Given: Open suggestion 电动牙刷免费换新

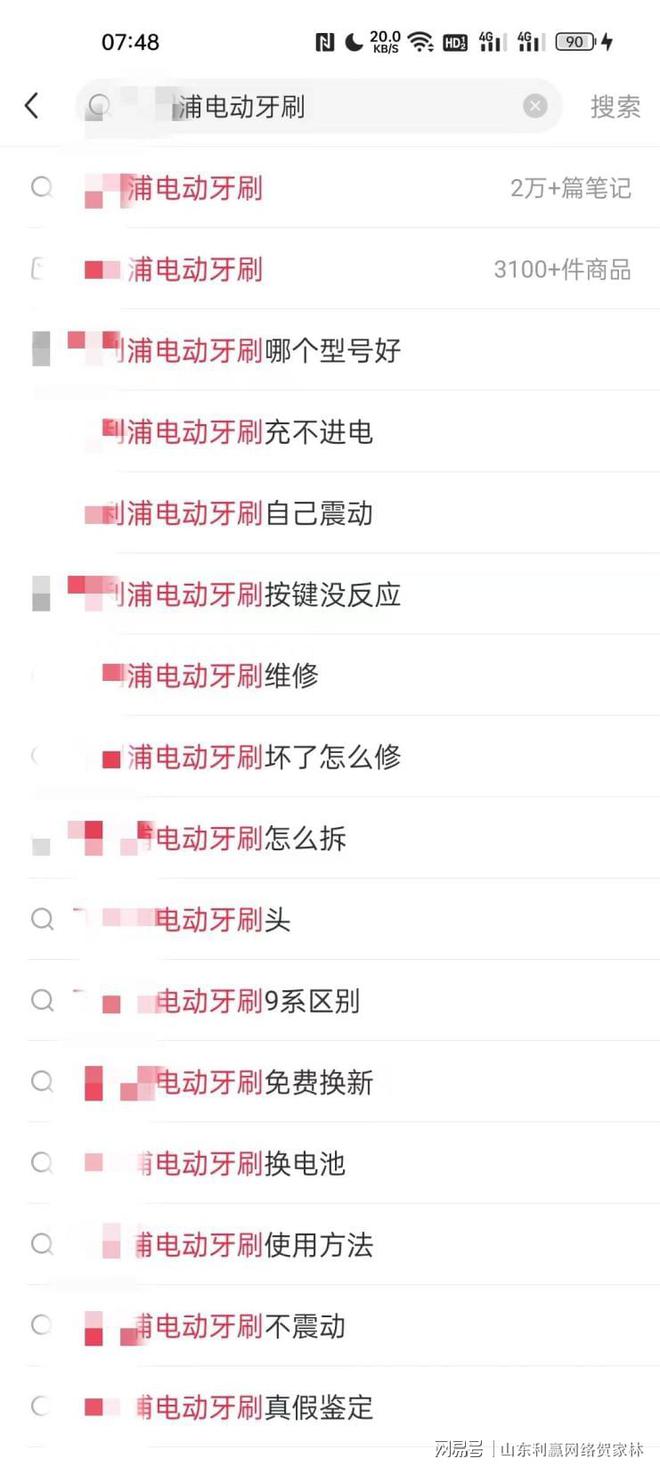Looking at the screenshot, I should (330, 1082).
